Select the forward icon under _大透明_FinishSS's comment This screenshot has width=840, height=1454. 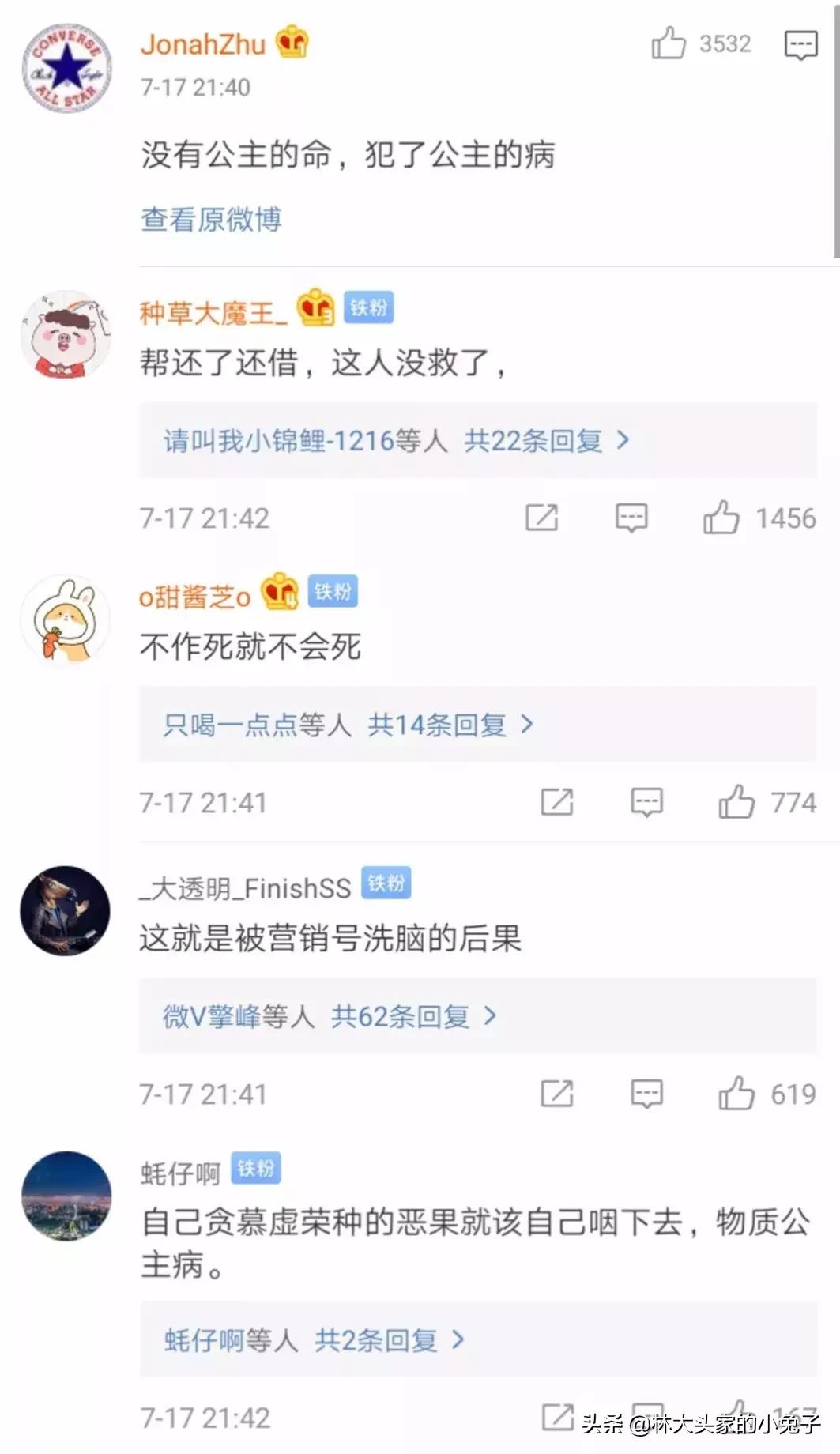pos(558,1094)
